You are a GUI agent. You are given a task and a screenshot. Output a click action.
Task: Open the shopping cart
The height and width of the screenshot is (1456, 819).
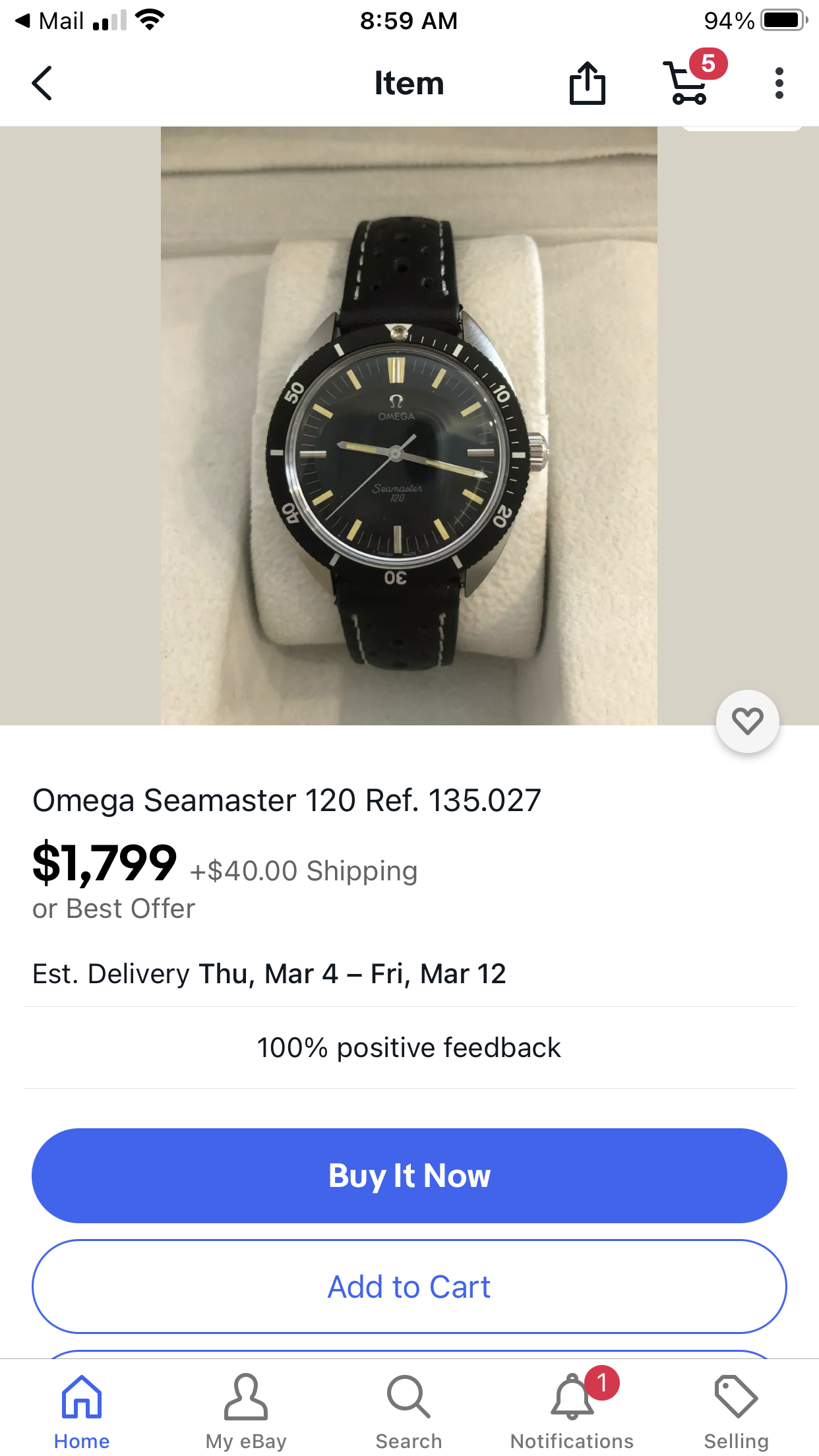point(688,84)
